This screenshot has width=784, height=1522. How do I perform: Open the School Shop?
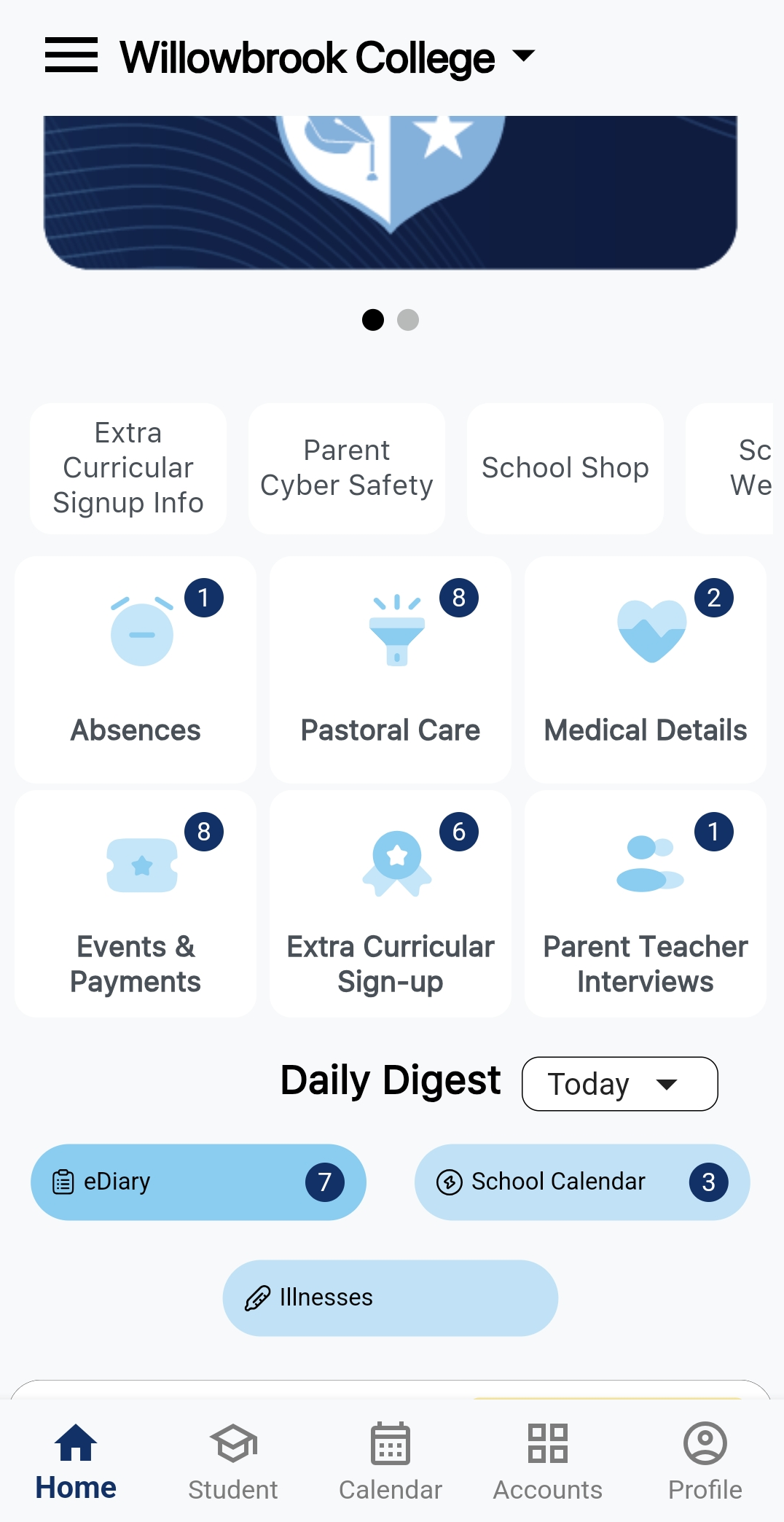565,468
